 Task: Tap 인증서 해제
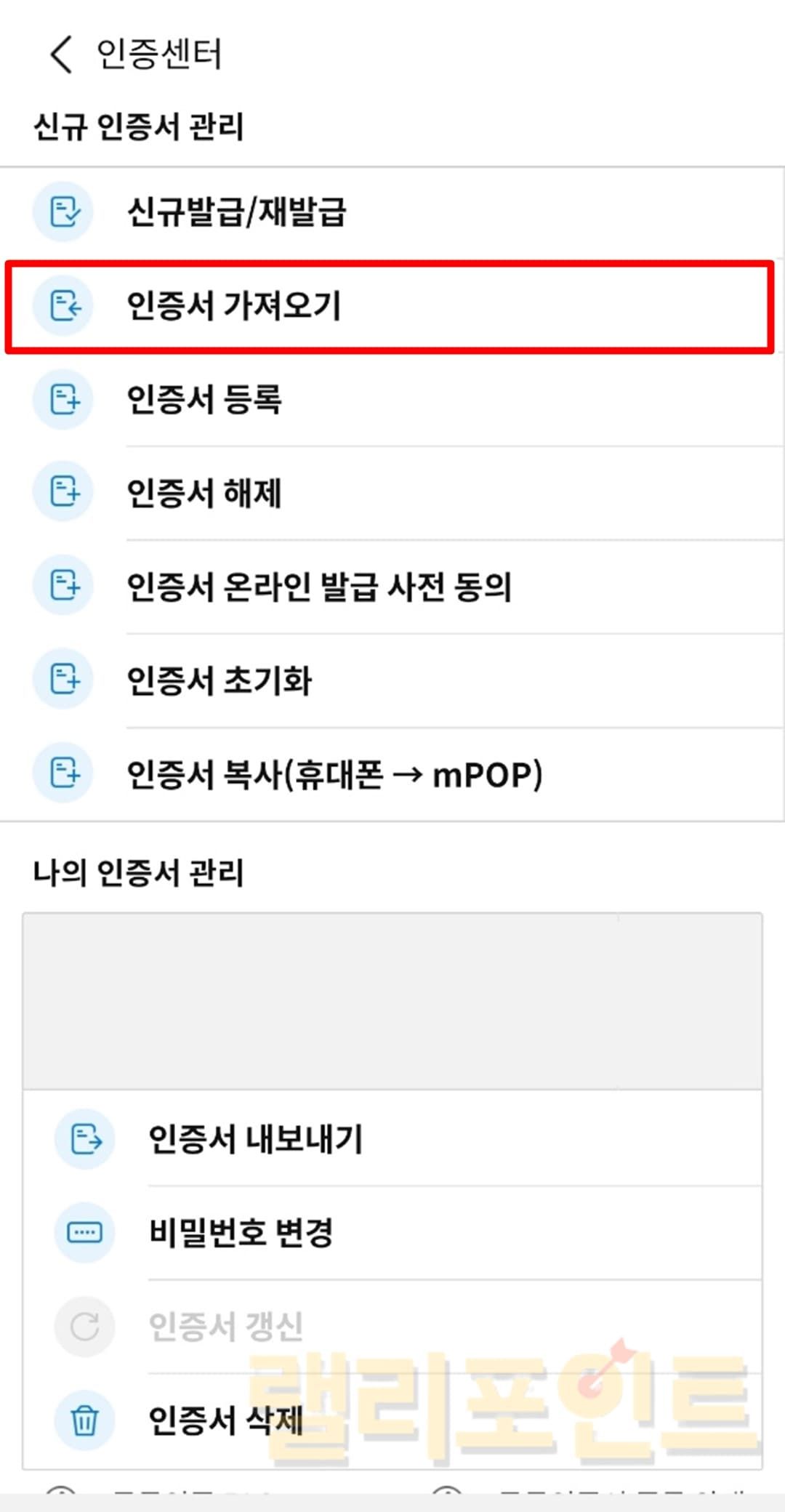point(204,493)
